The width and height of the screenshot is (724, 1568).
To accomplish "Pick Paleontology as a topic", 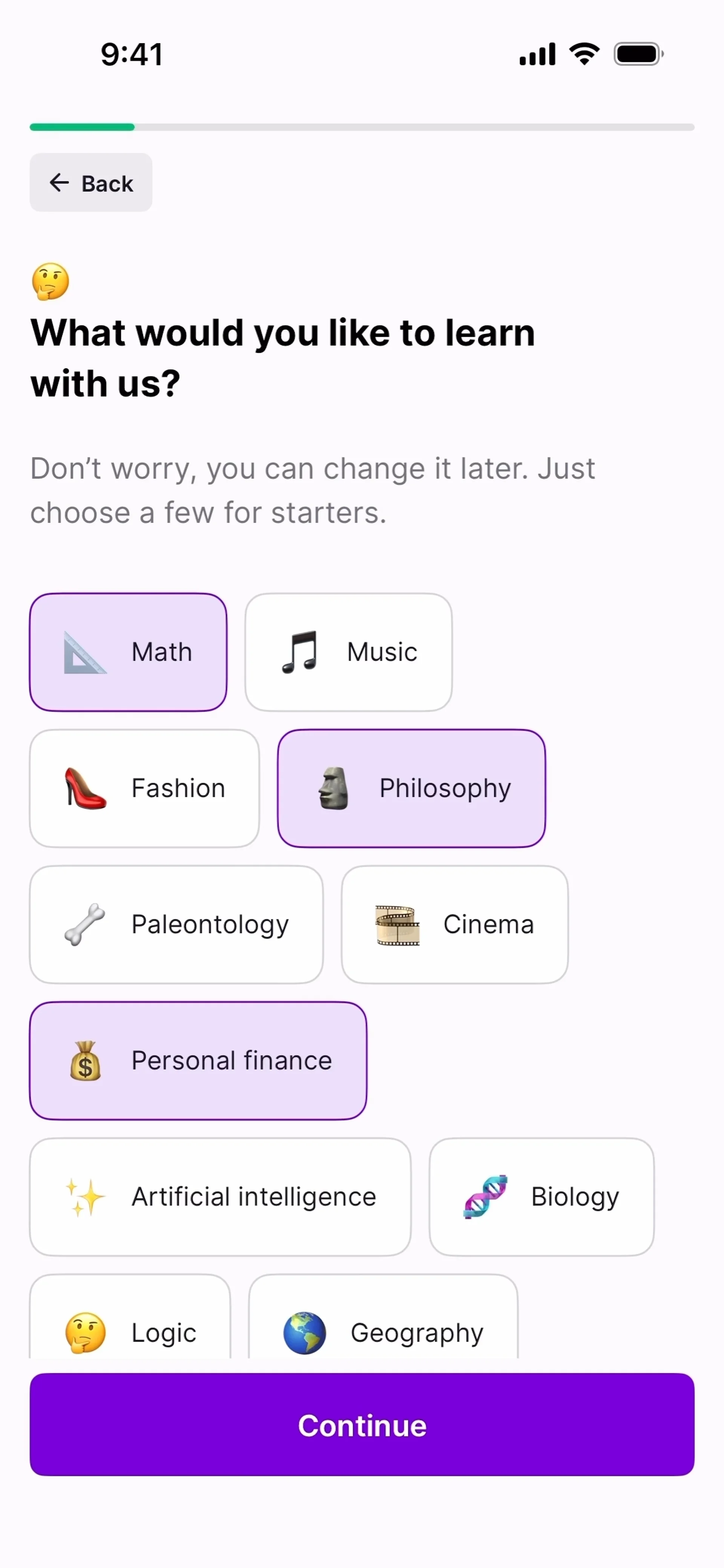I will click(x=176, y=924).
